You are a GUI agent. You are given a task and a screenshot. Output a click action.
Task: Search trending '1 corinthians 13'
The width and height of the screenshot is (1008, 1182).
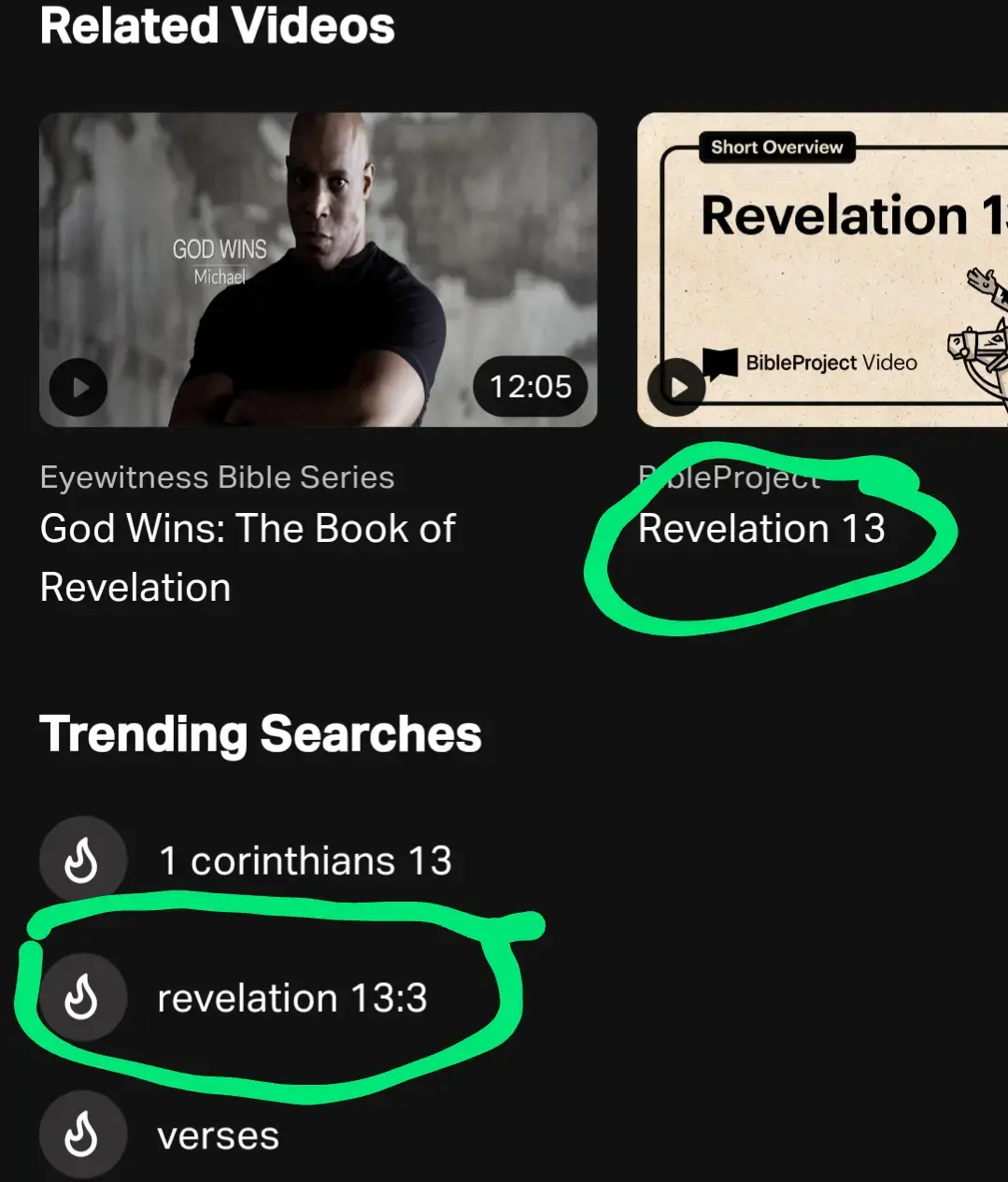305,861
